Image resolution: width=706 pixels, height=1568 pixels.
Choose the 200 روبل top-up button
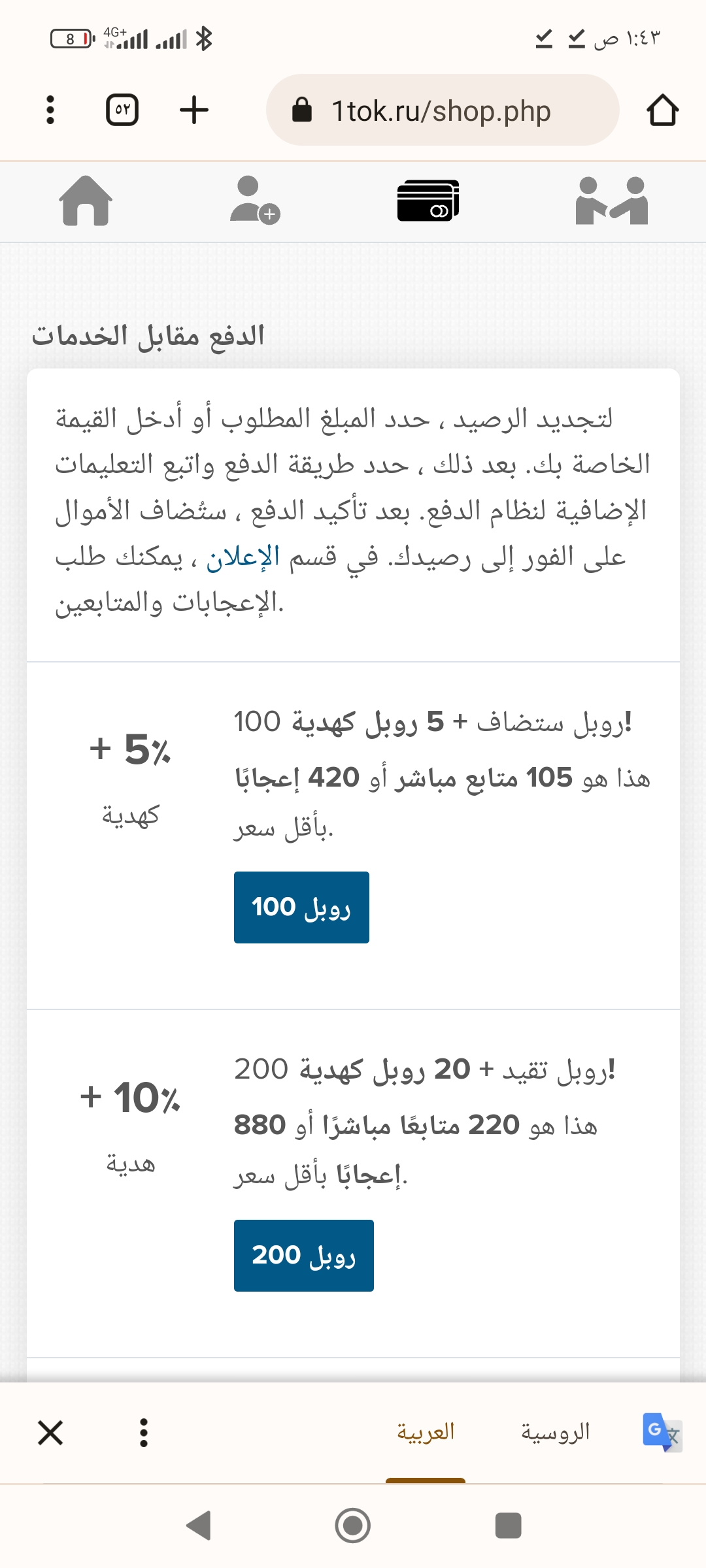304,1256
